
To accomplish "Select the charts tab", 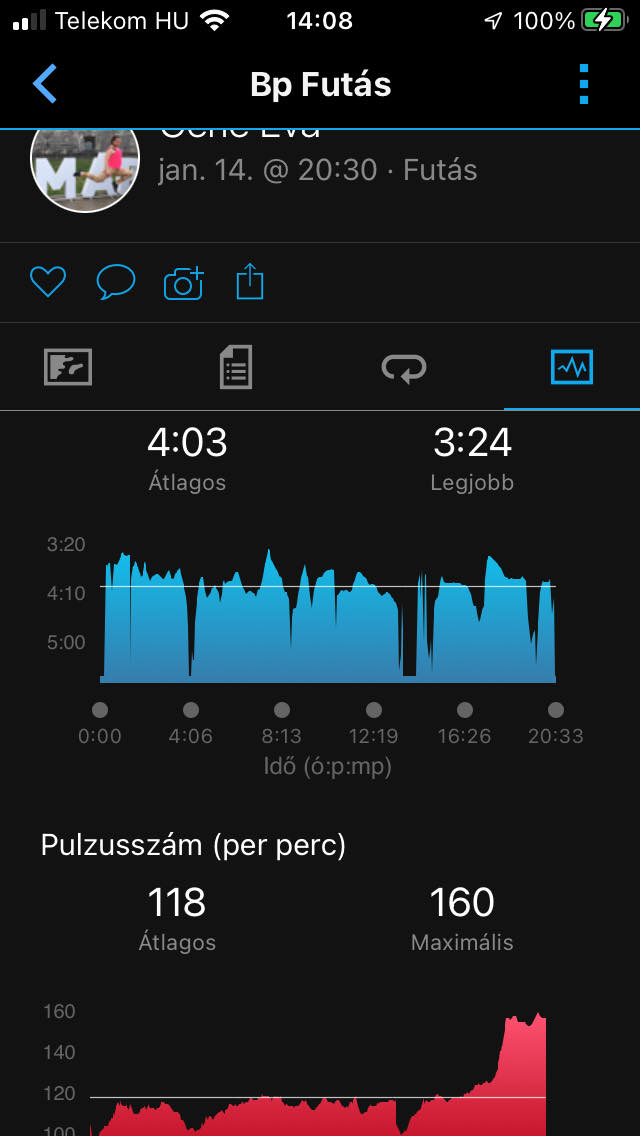I will (572, 367).
